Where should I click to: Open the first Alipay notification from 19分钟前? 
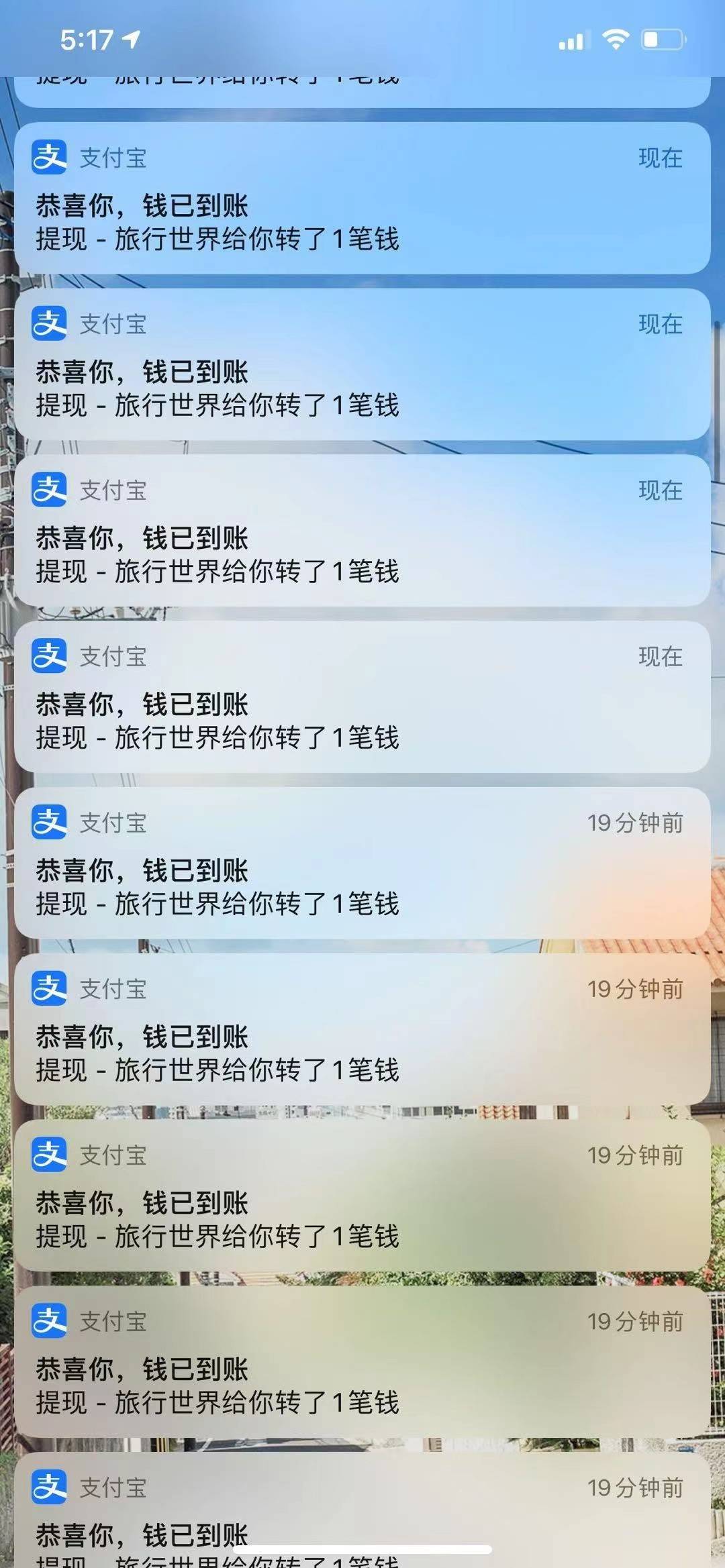(x=362, y=864)
